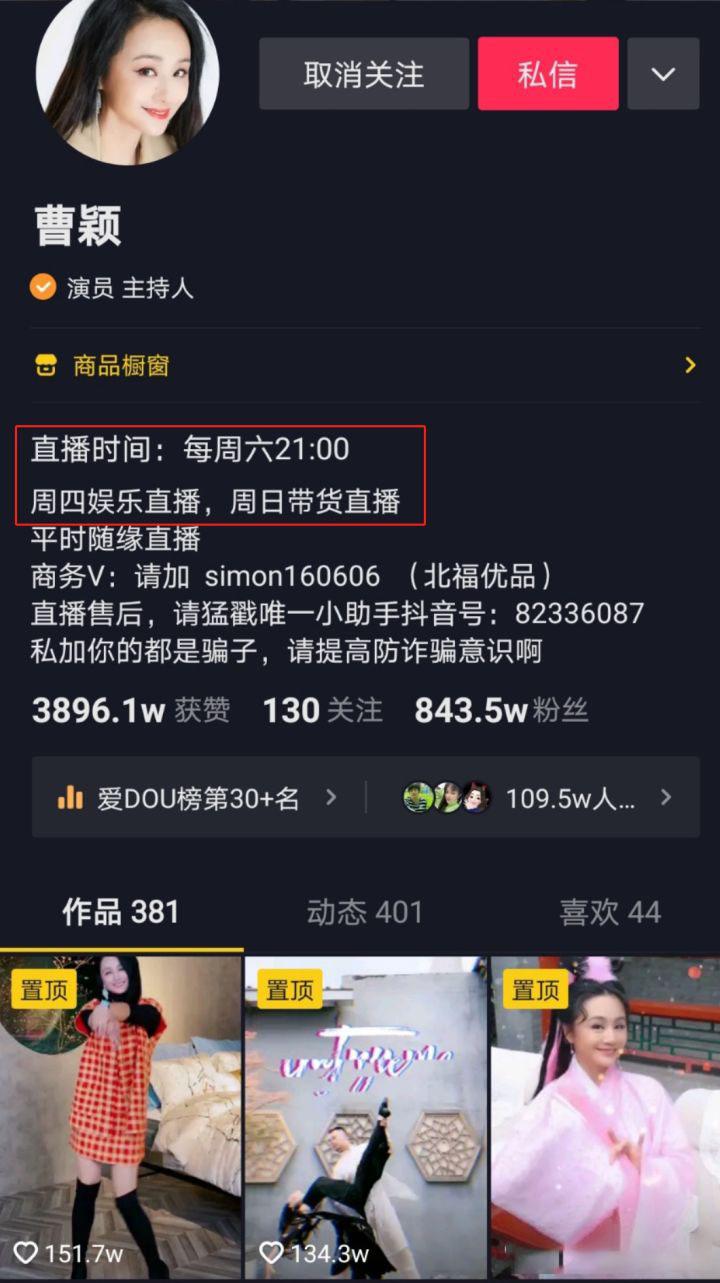This screenshot has height=1283, width=720.
Task: Tap the 取消关注 button
Action: pos(364,74)
